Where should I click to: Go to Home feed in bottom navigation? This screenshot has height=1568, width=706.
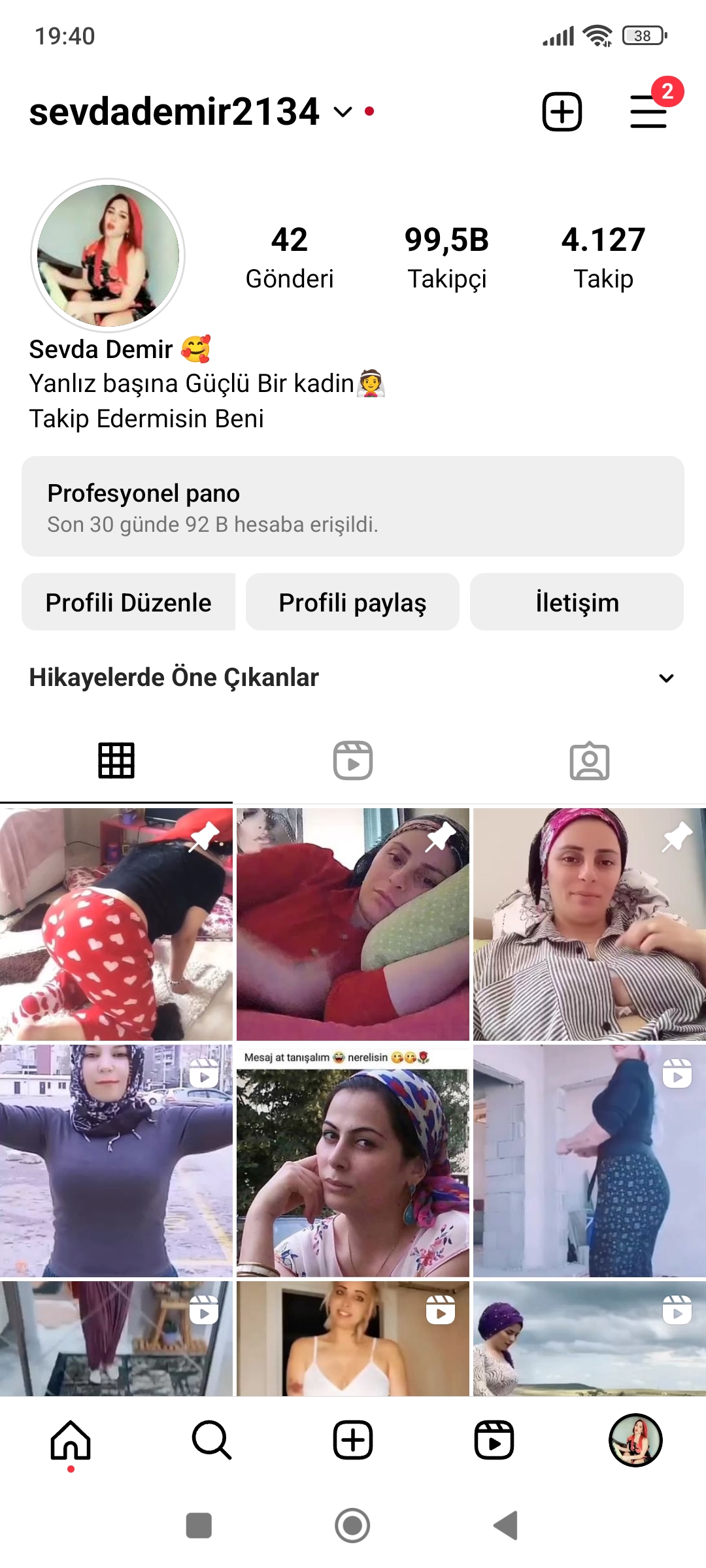coord(71,1440)
